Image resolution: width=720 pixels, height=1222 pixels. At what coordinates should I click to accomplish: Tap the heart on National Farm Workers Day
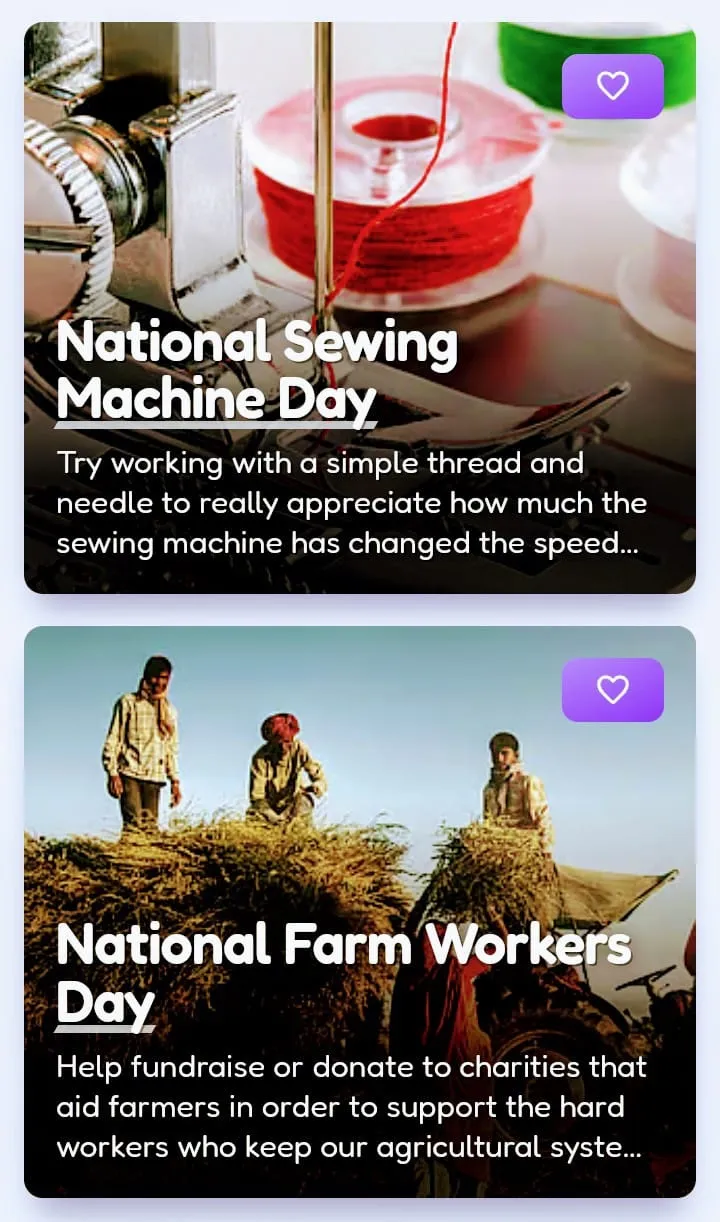point(612,690)
